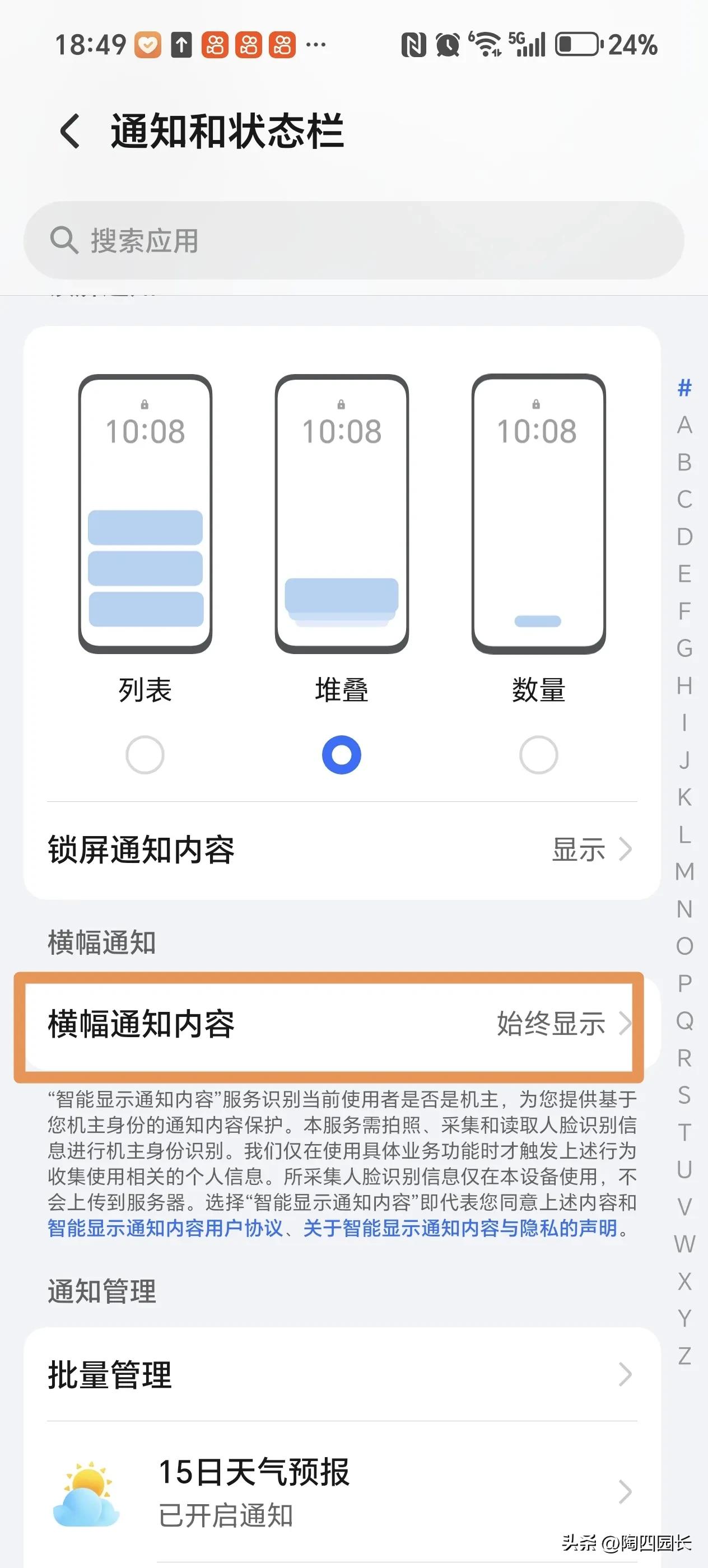This screenshot has width=708, height=1568.
Task: Open 批量管理
Action: coord(341,1374)
